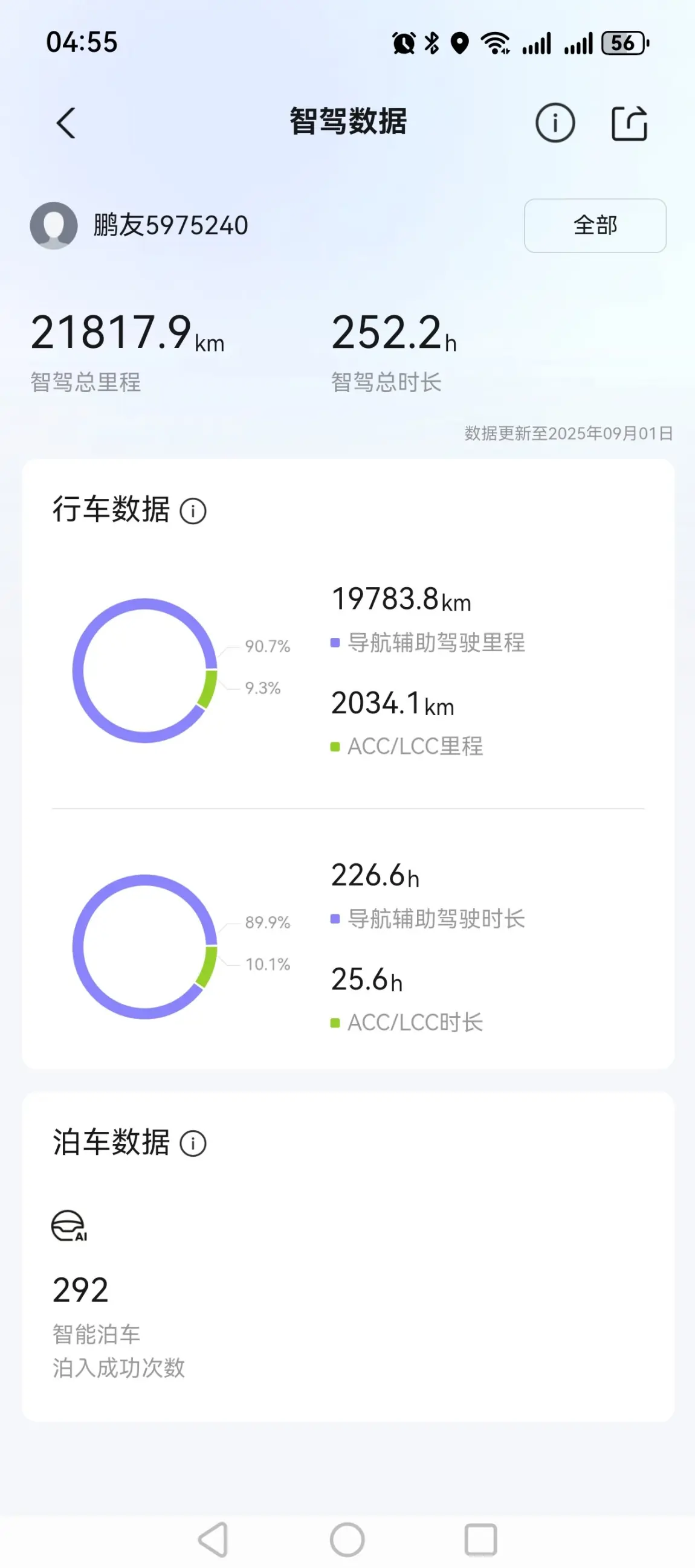Screen dimensions: 695x1568
Task: Share the 智驾数据 page
Action: coord(629,123)
